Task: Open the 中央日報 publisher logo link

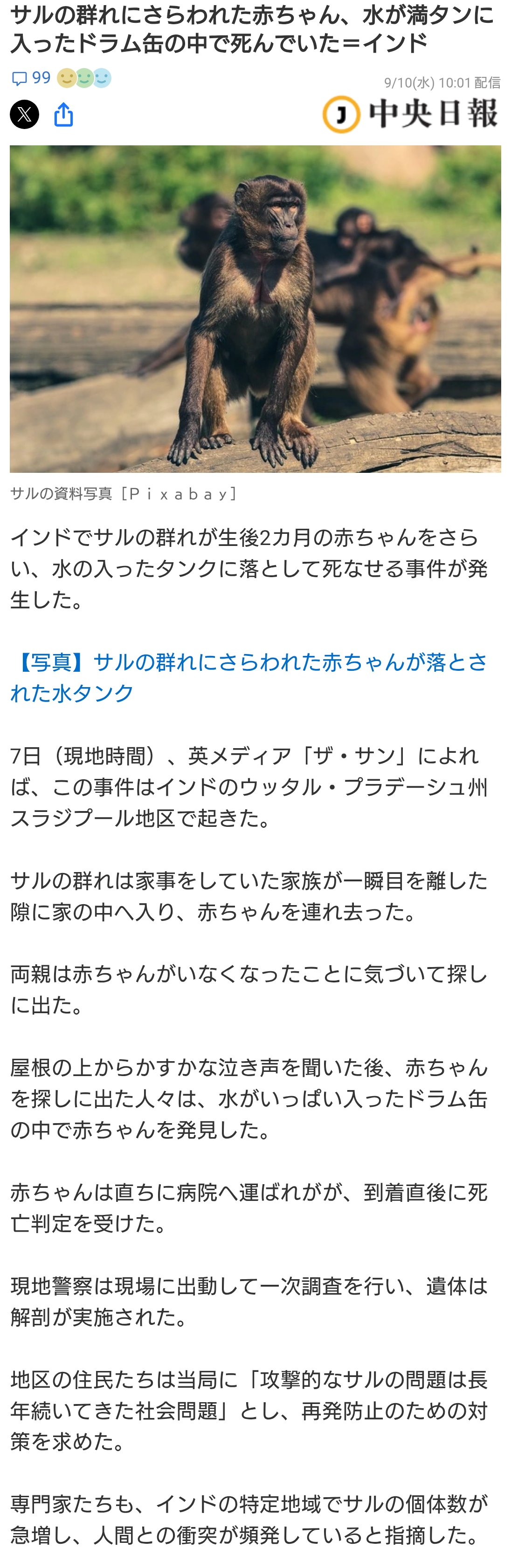Action: [x=410, y=114]
